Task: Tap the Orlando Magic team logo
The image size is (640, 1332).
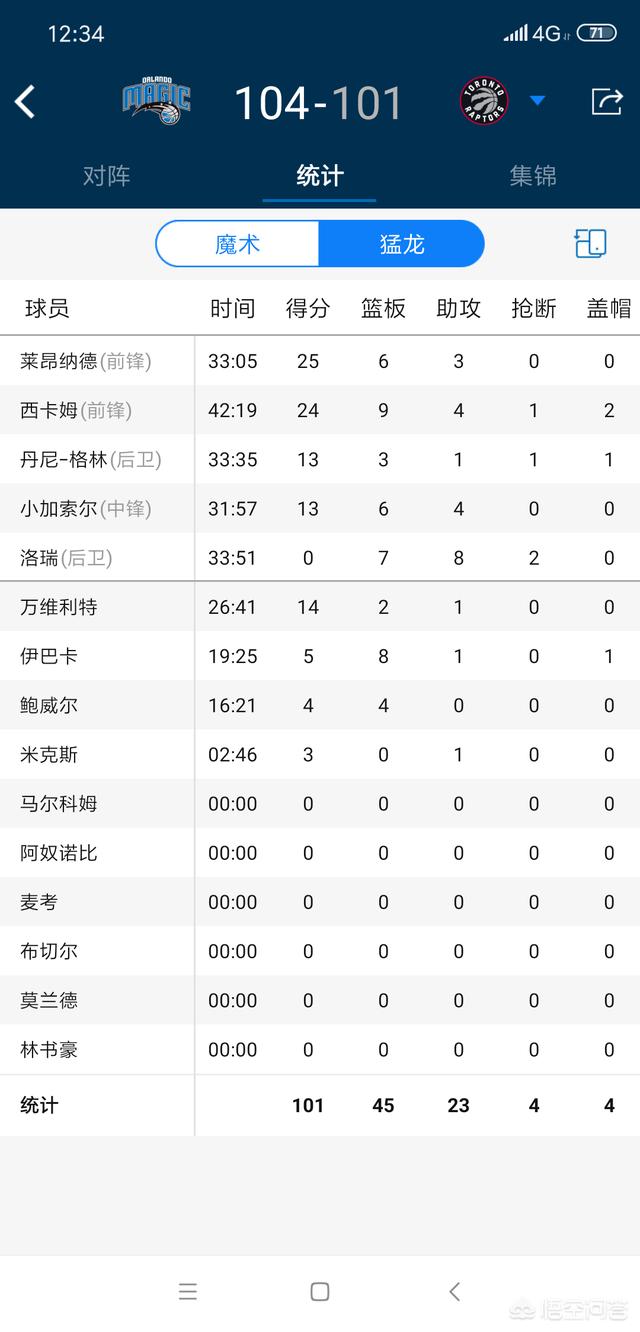Action: 156,101
